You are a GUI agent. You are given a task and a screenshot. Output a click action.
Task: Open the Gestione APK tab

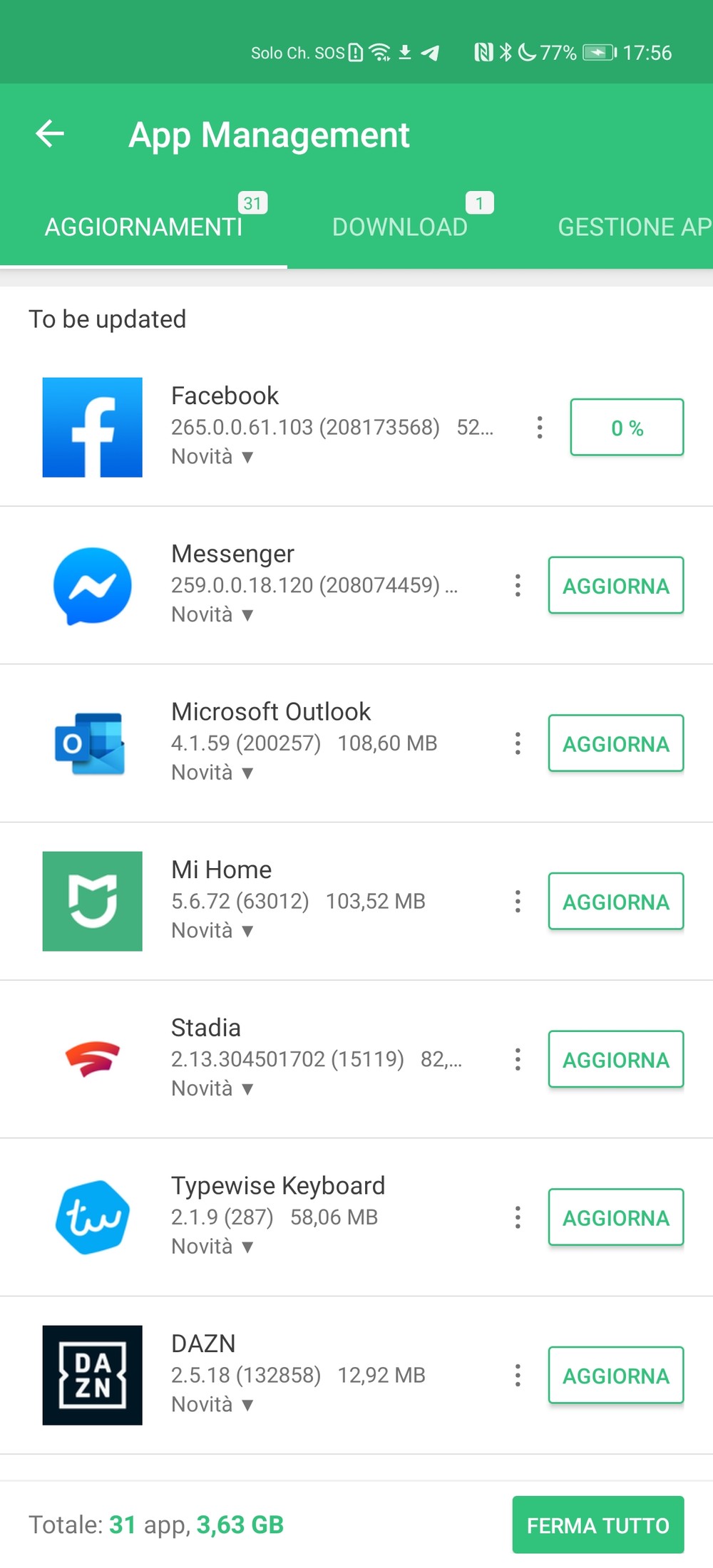coord(635,227)
